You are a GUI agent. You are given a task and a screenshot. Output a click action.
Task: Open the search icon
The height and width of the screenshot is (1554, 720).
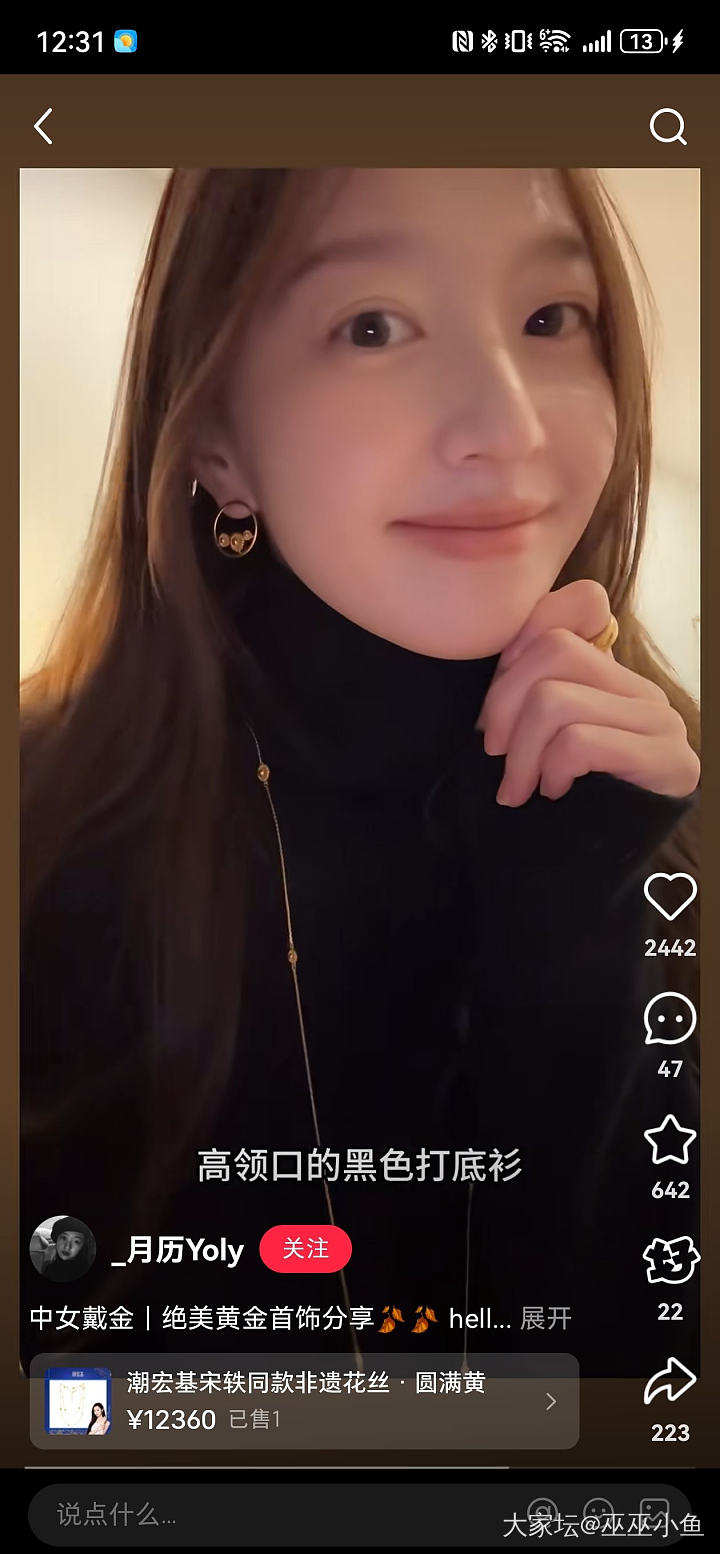pyautogui.click(x=668, y=127)
